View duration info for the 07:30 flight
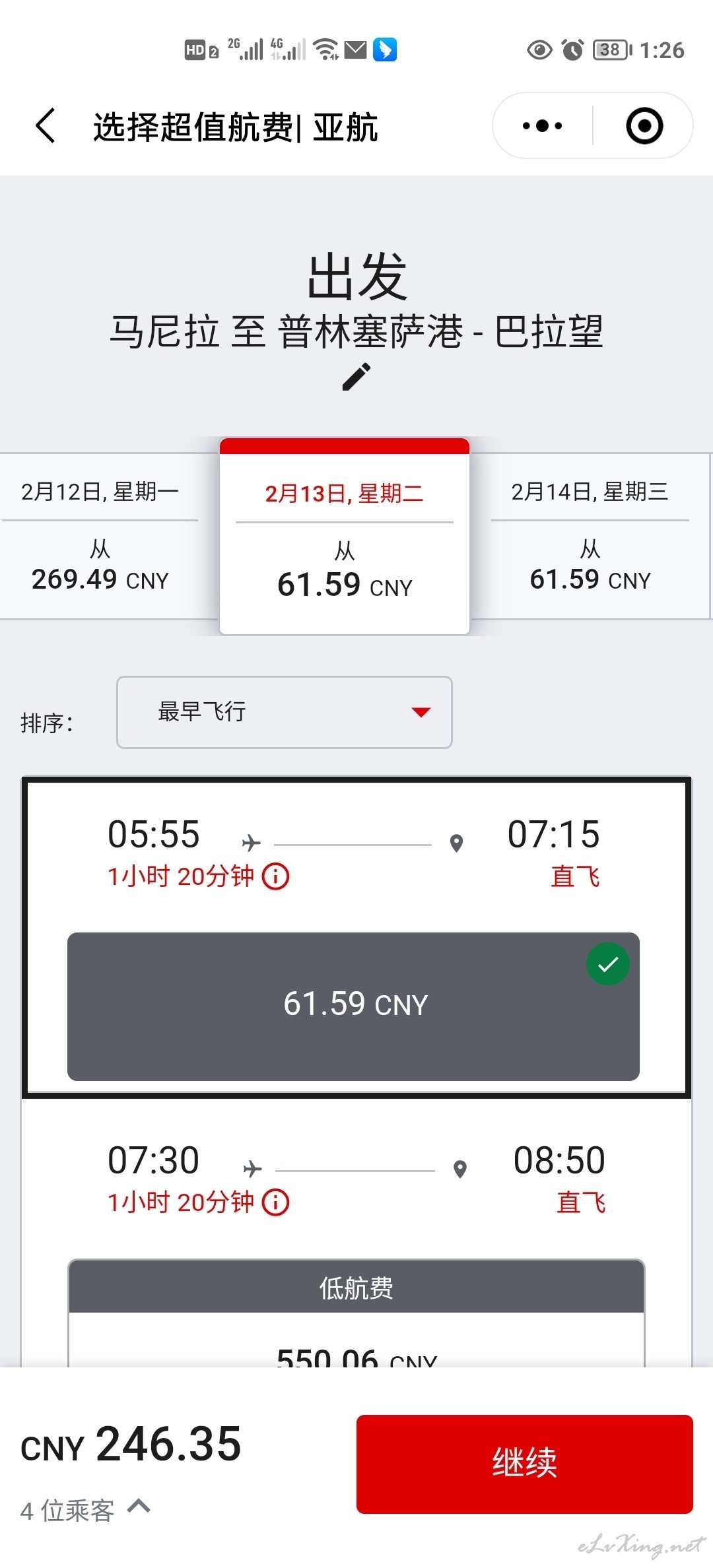The height and width of the screenshot is (1568, 713). (x=276, y=1202)
